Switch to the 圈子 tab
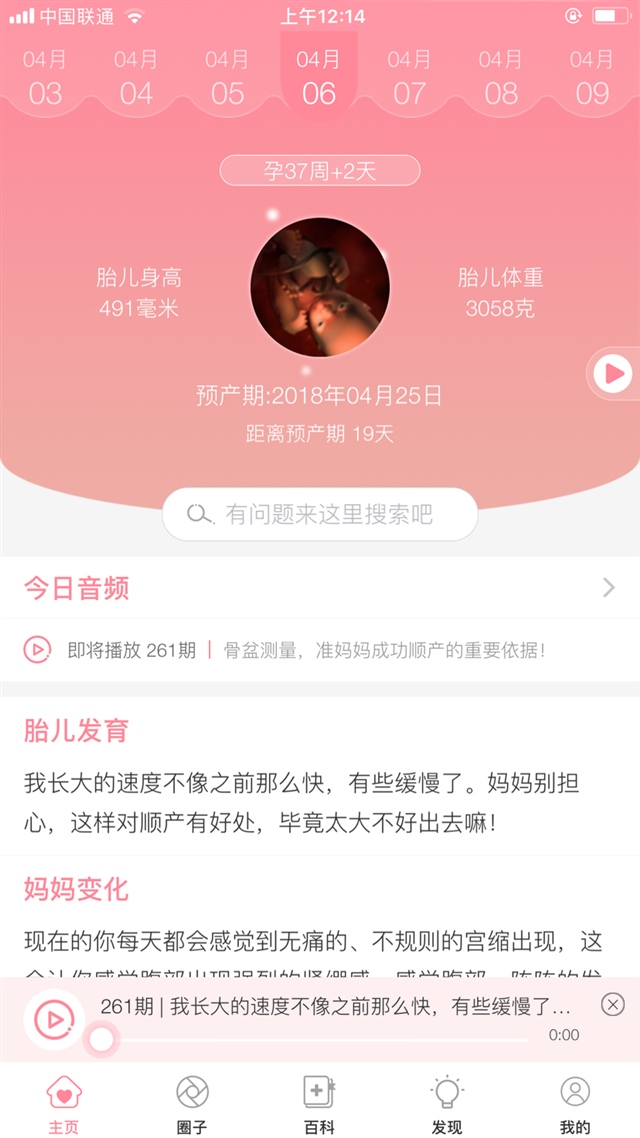This screenshot has height=1138, width=640. tap(192, 1104)
